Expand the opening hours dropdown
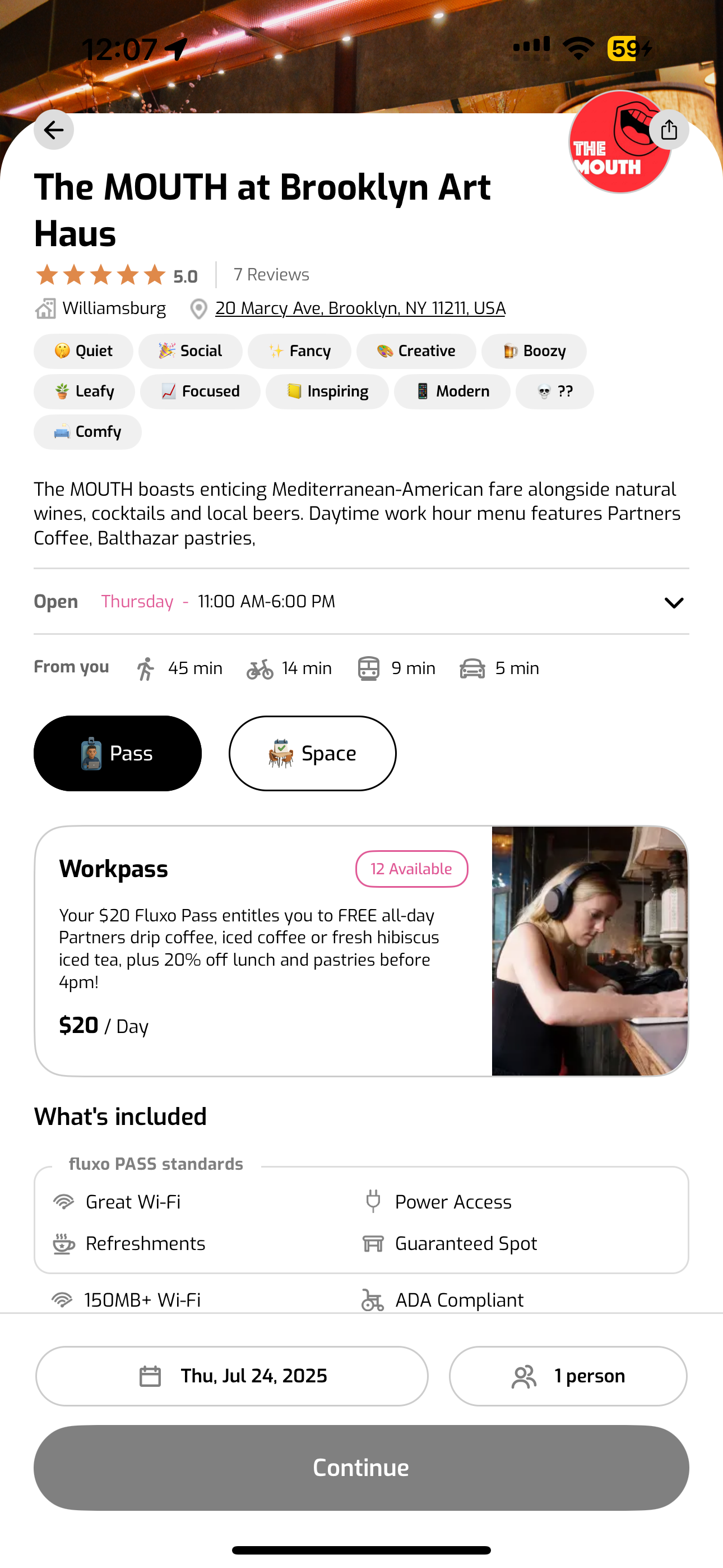This screenshot has width=723, height=1568. click(674, 602)
